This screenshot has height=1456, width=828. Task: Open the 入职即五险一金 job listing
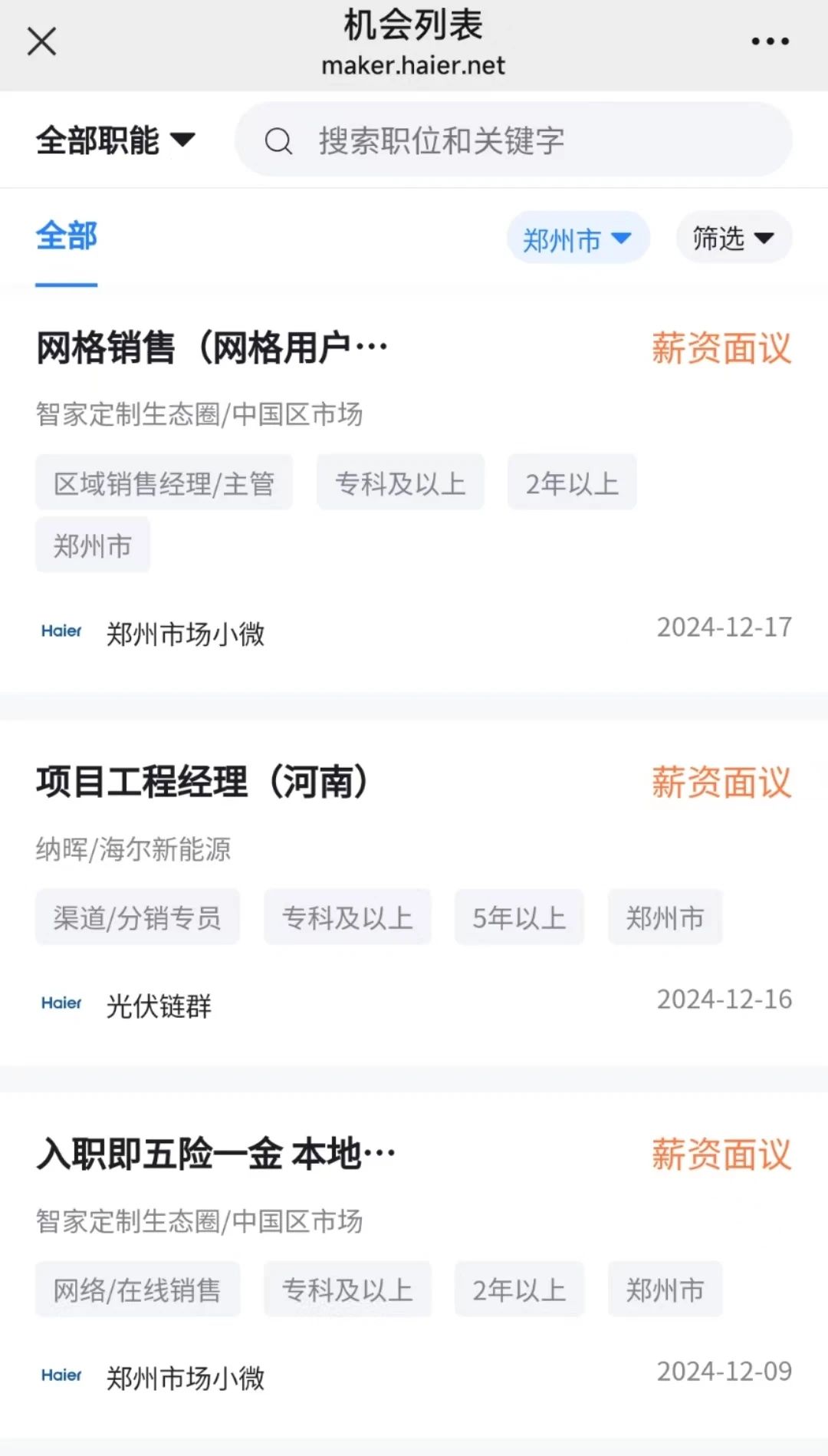(x=216, y=1155)
